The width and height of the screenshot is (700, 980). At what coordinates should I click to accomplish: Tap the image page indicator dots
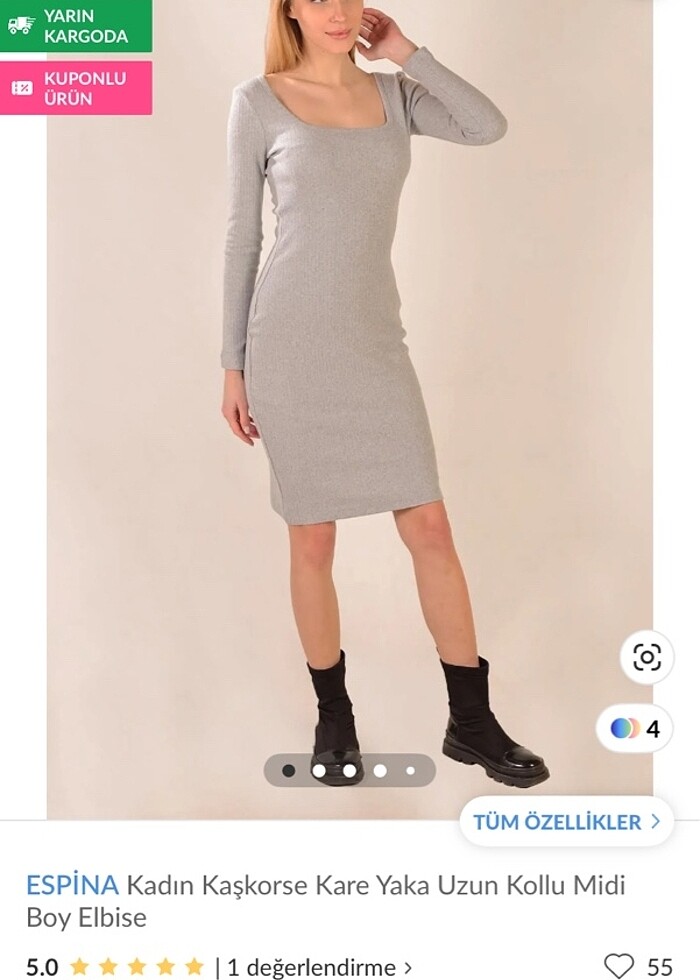349,771
